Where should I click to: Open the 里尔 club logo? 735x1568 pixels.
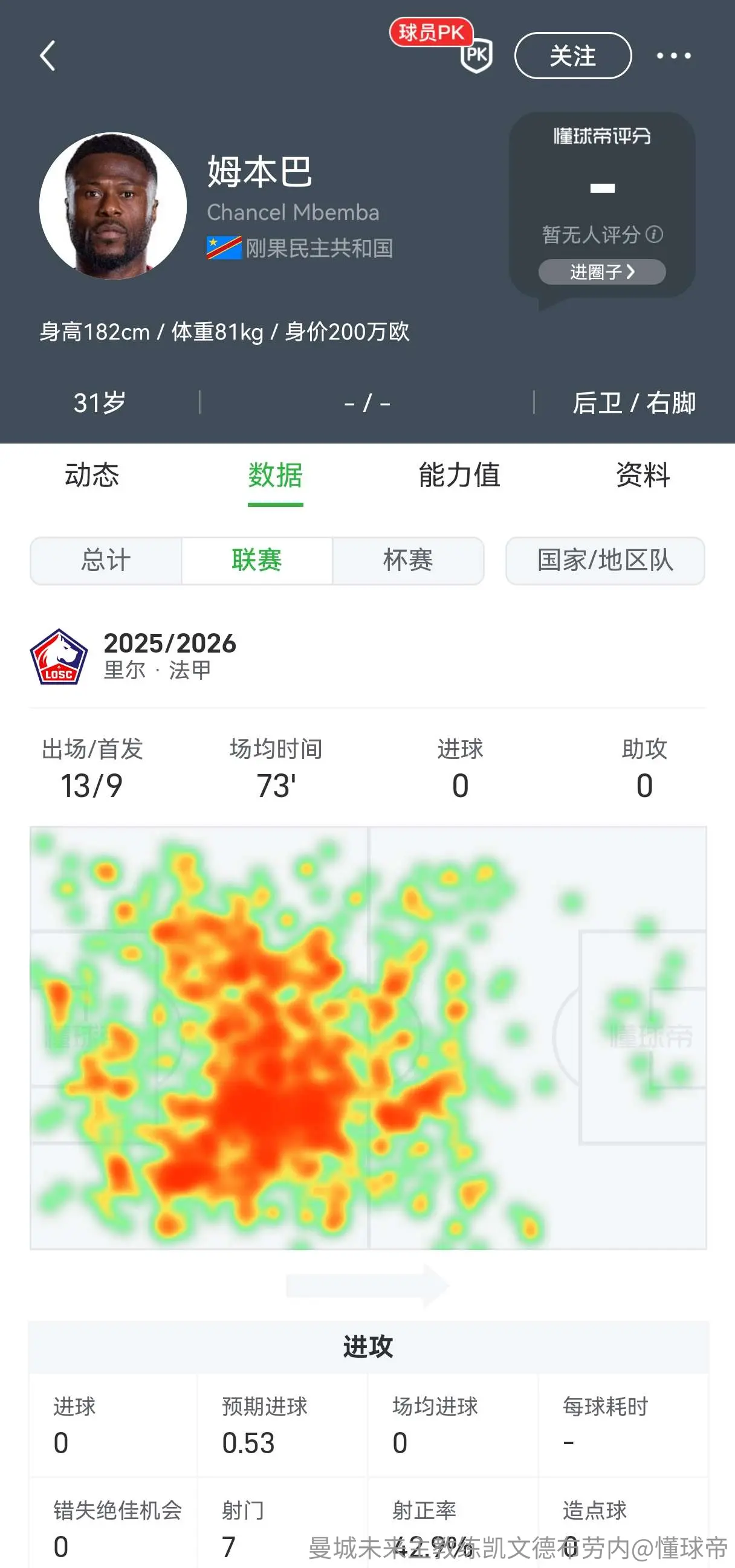click(x=59, y=657)
